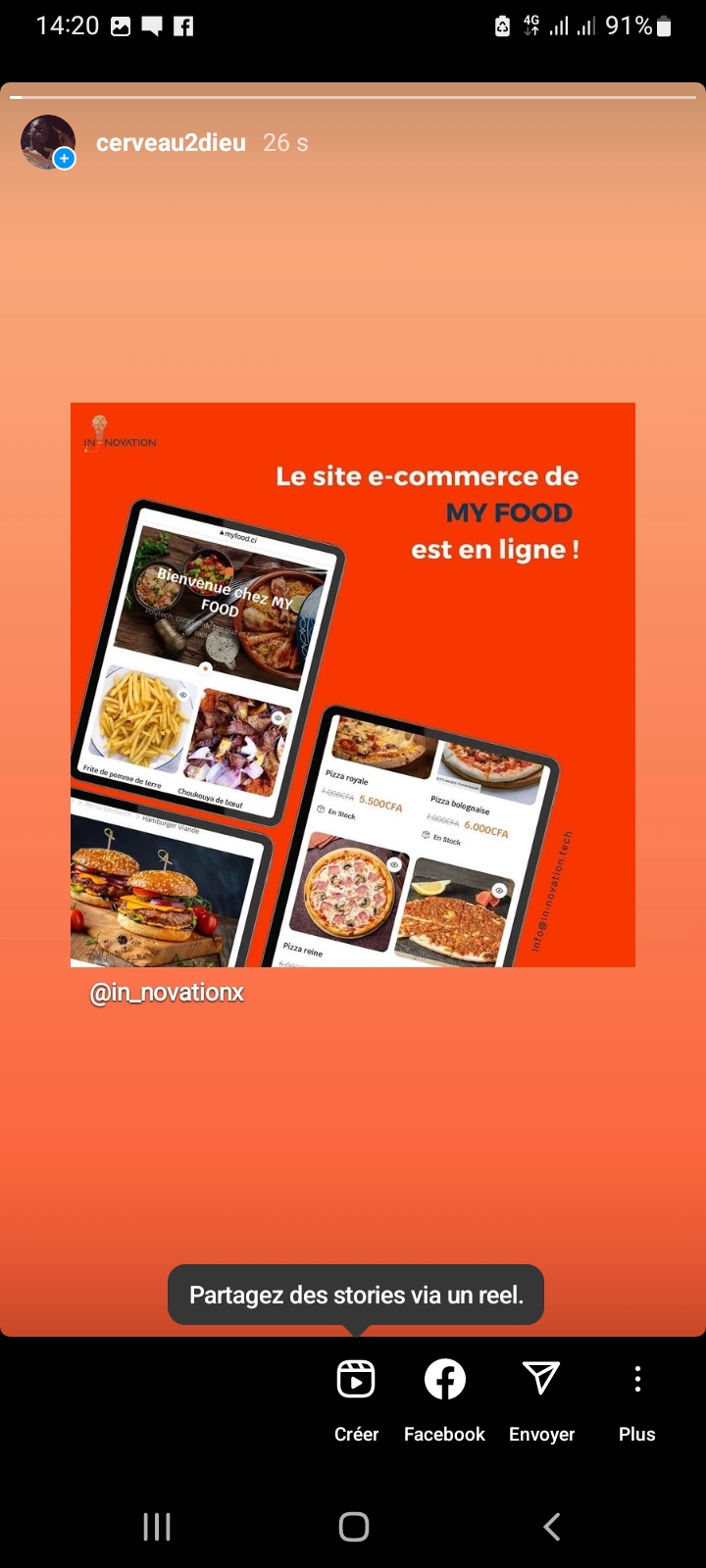This screenshot has height=1568, width=706.
Task: Send the story with Envoyer
Action: 541,1401
